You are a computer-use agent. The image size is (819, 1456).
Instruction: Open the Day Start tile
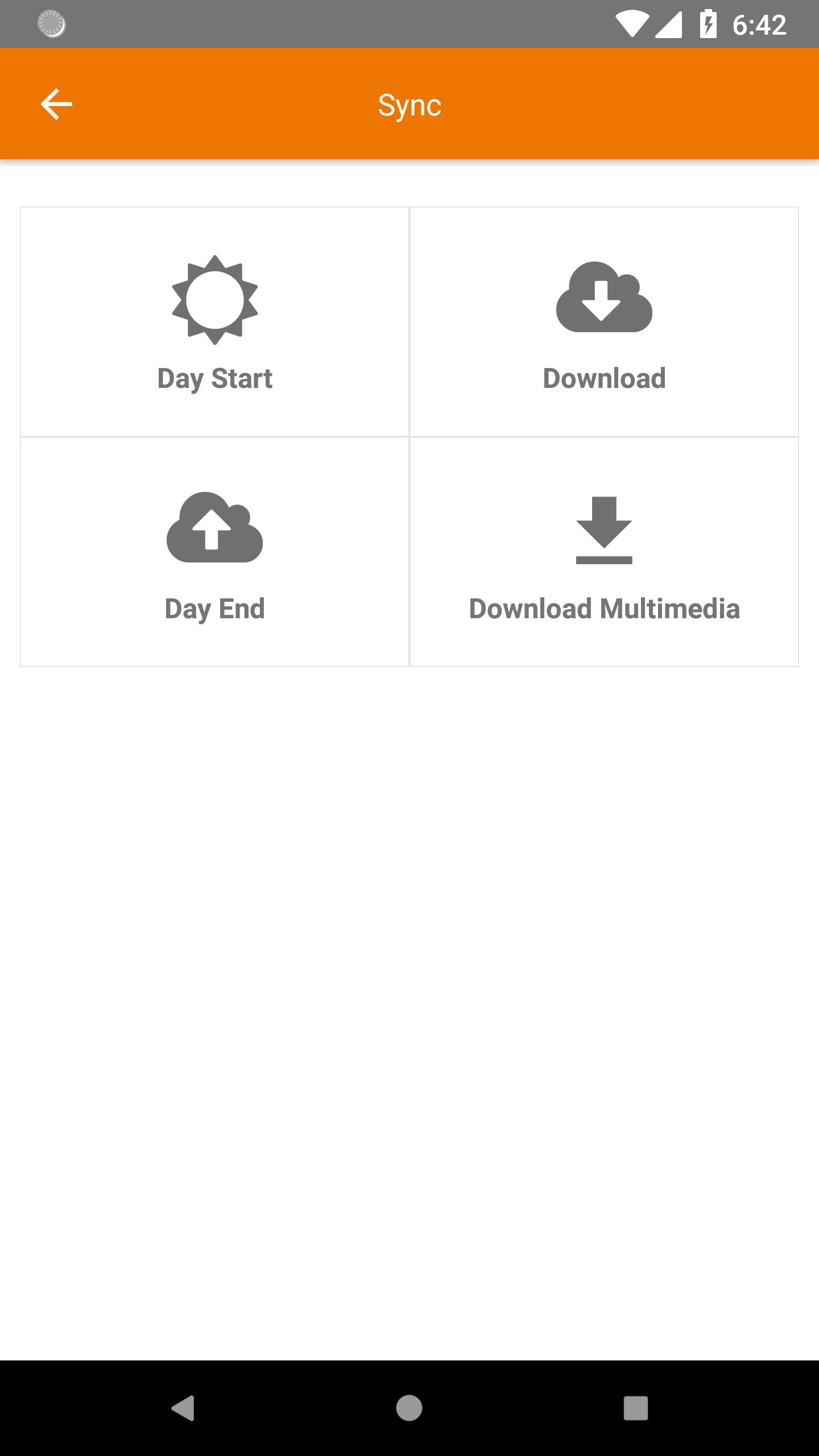click(x=215, y=322)
